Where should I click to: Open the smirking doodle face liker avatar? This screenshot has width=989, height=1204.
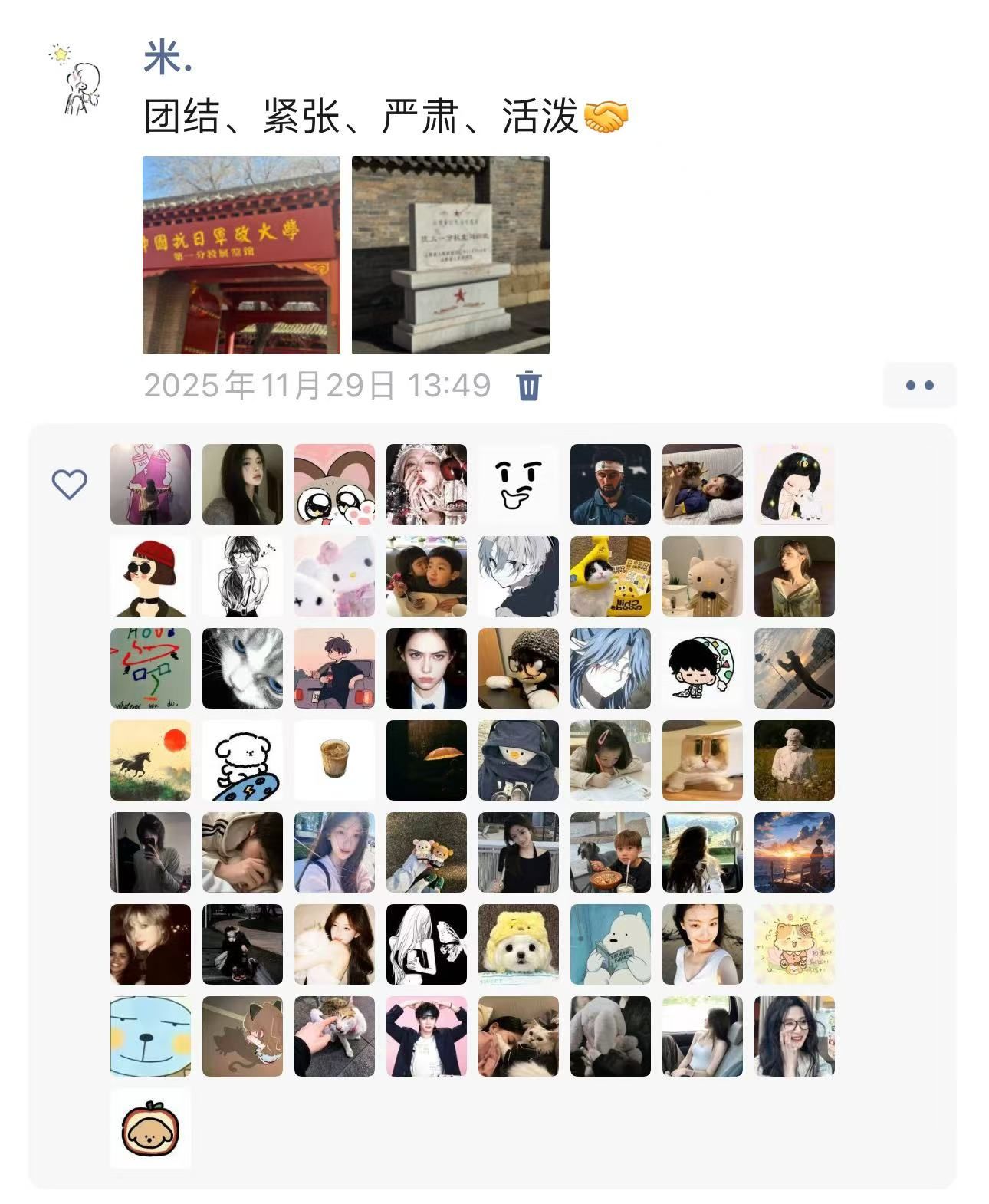pos(518,484)
